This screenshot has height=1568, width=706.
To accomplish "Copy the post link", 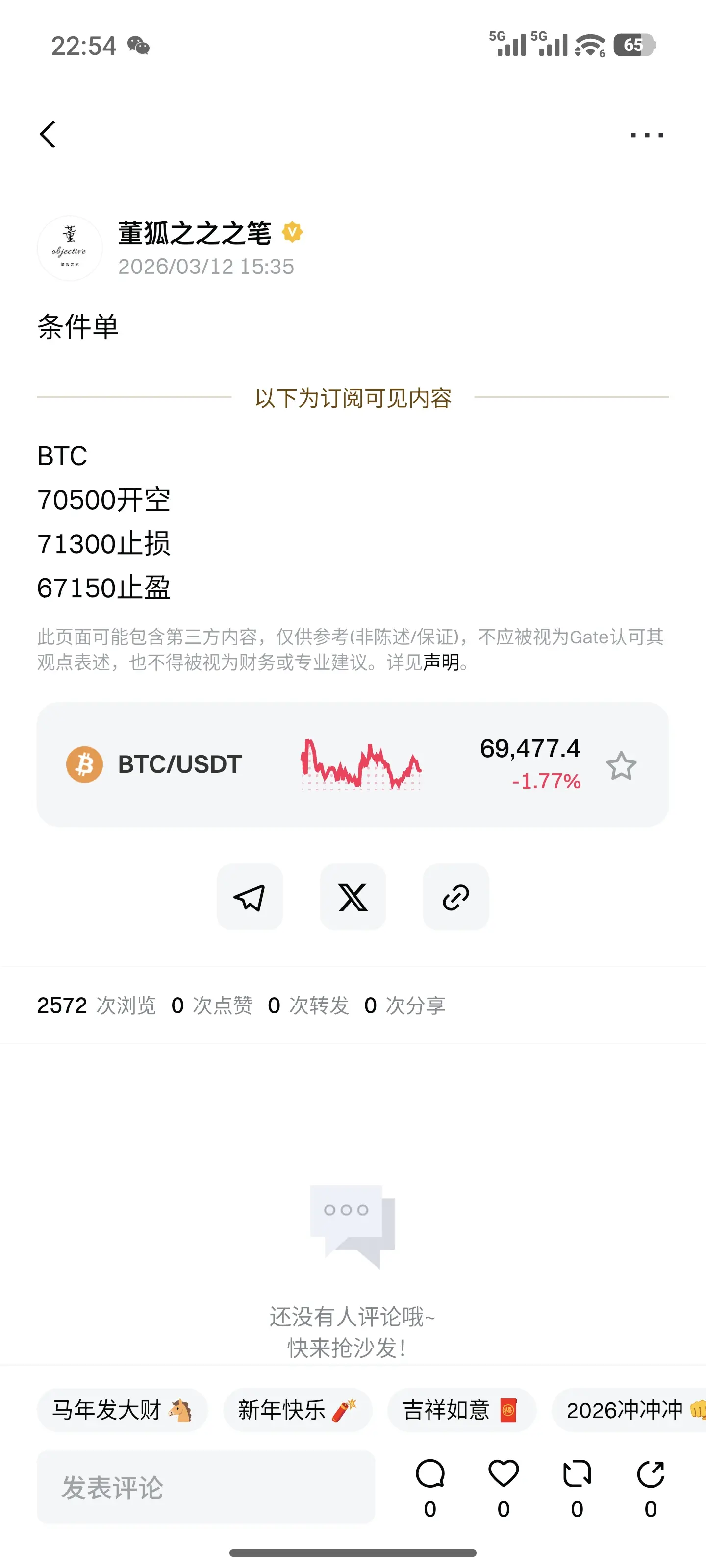I will click(455, 897).
